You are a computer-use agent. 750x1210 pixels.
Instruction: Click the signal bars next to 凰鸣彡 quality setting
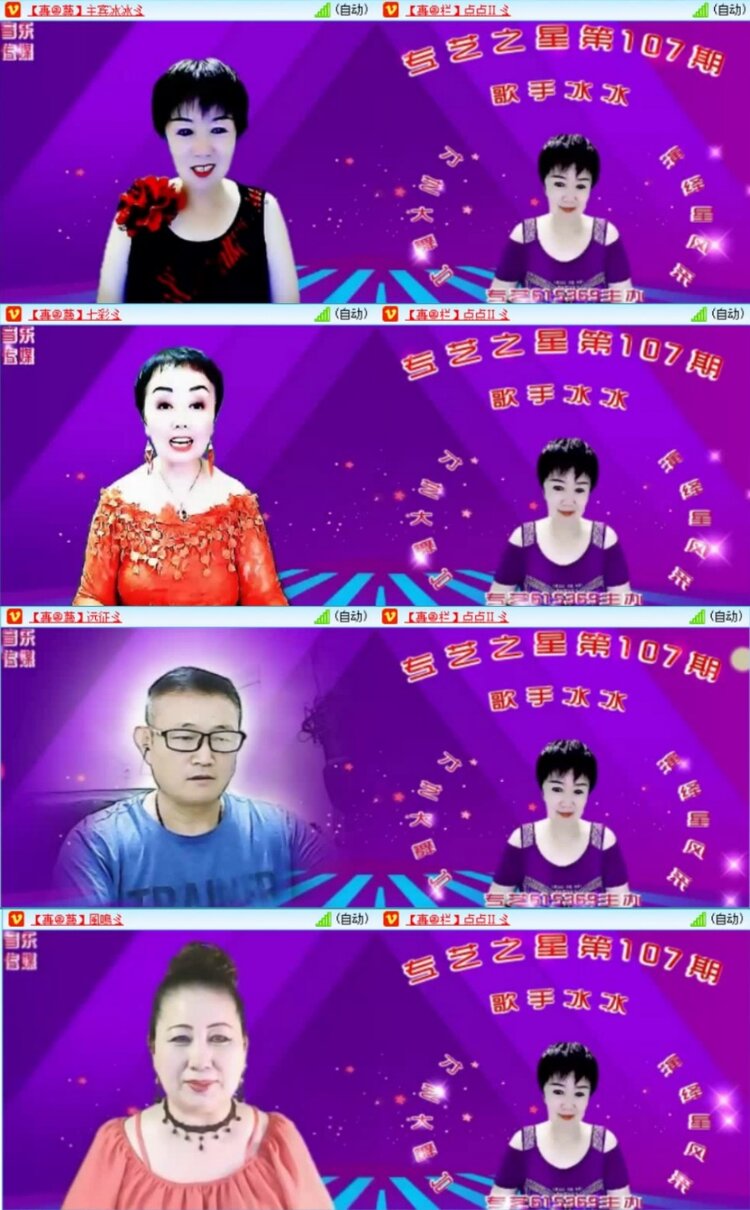(x=325, y=918)
